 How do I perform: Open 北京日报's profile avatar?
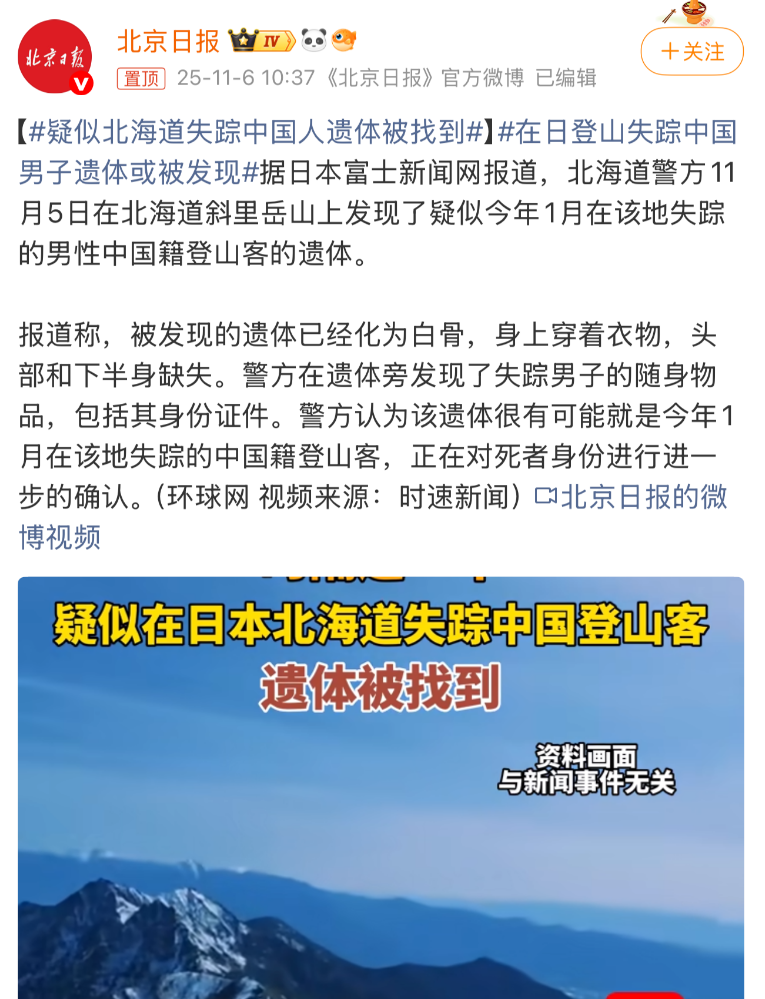click(x=54, y=57)
